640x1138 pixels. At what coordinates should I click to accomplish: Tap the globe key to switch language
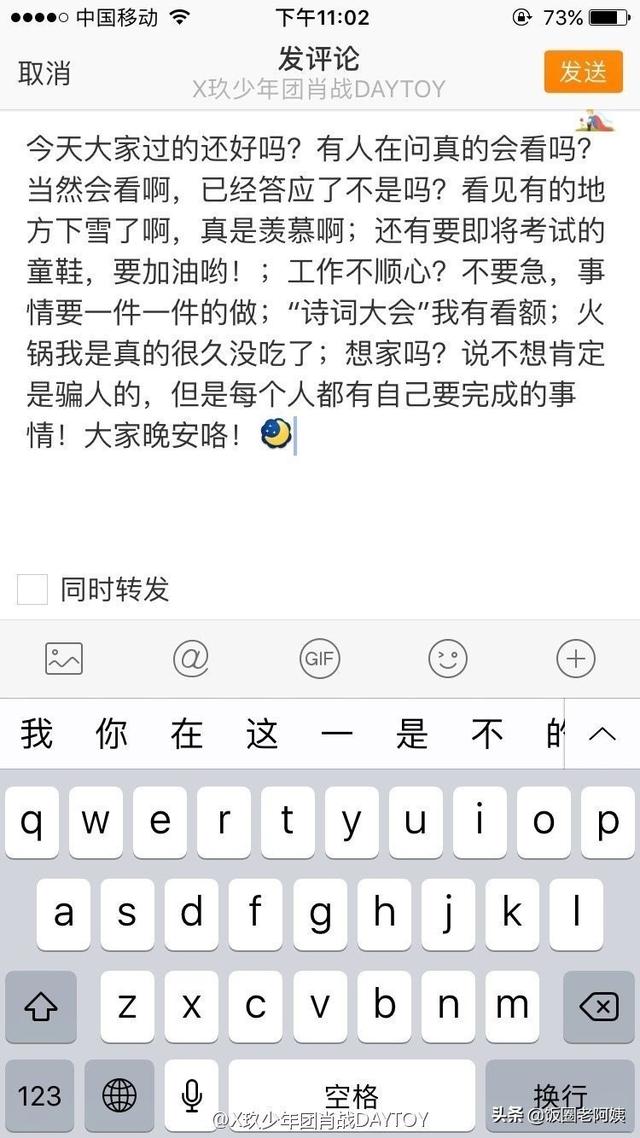(x=120, y=1095)
